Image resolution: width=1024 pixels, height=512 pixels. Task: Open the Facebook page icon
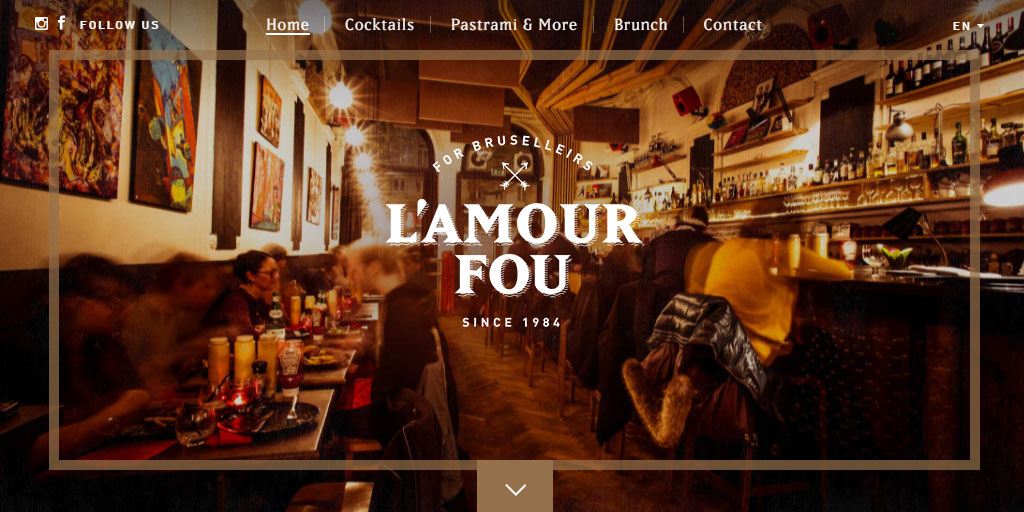[x=61, y=23]
